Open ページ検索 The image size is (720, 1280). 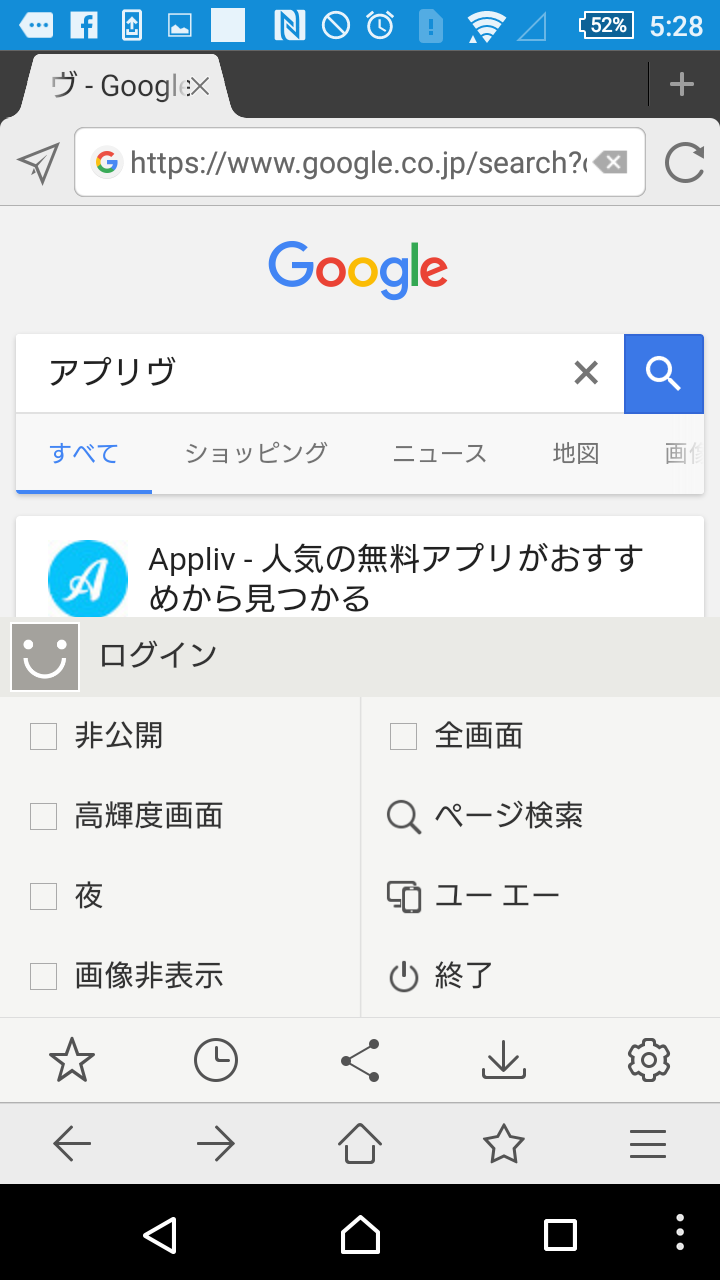point(540,817)
